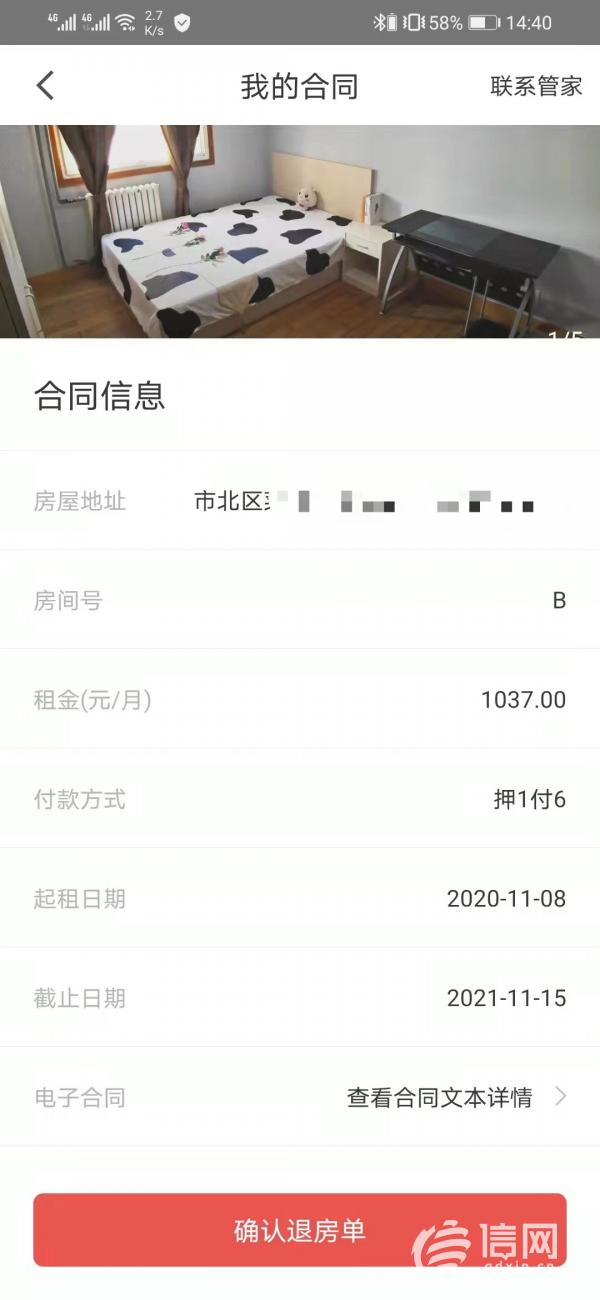Tap the red 确认退房单 button

300,1230
